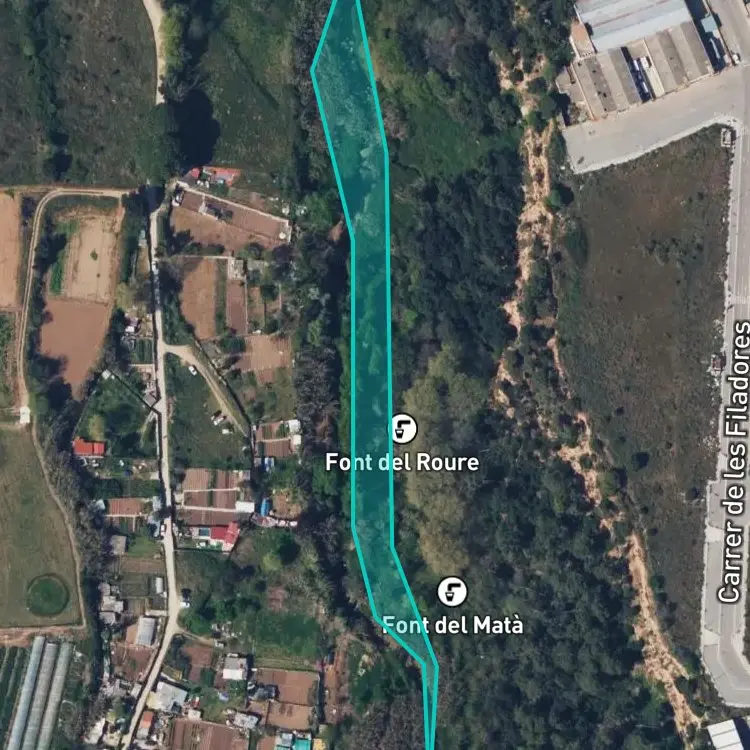750x750 pixels.
Task: Select the Font del Roure spring marker
Action: click(x=403, y=429)
